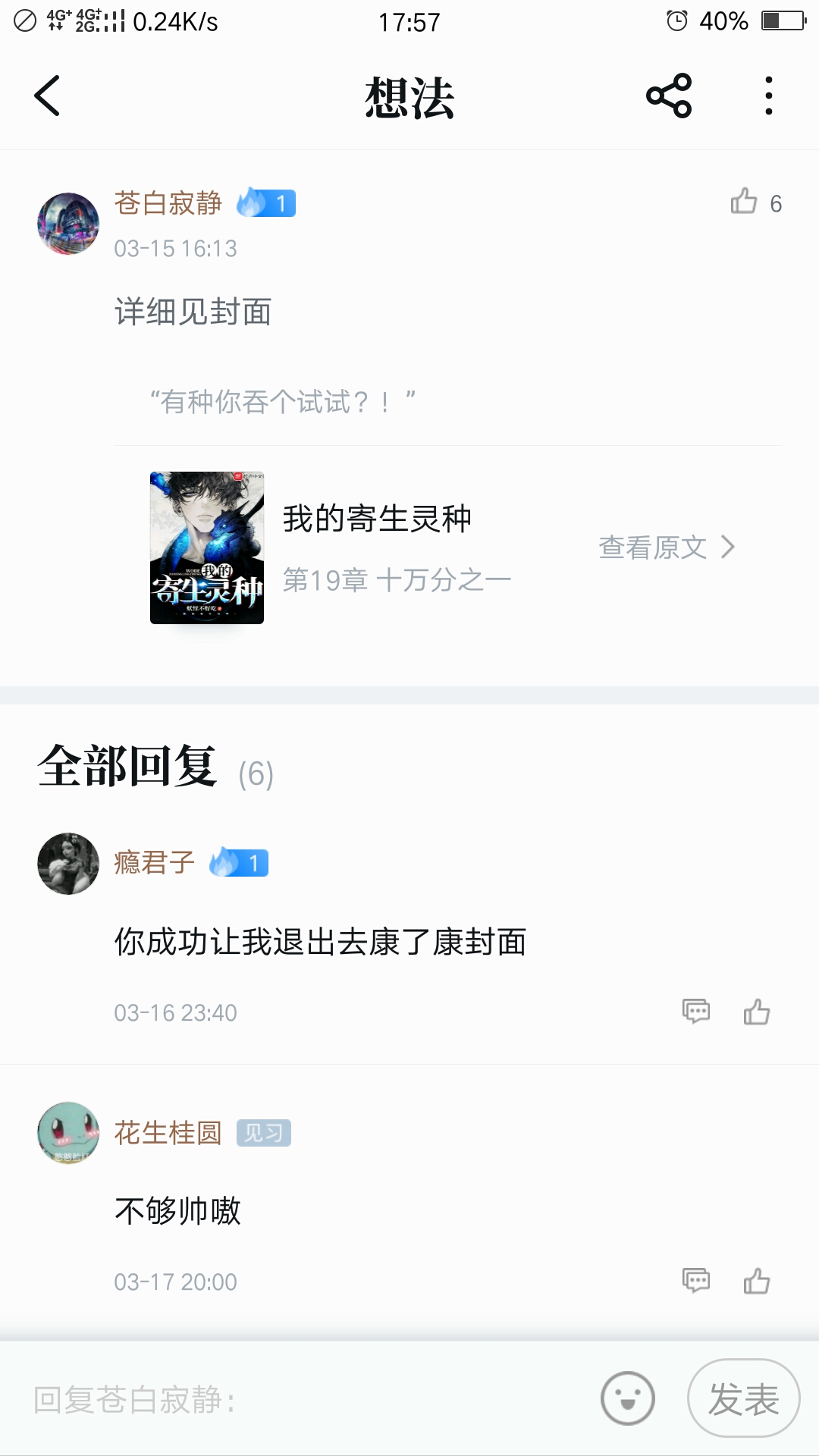Image resolution: width=819 pixels, height=1456 pixels.
Task: Go back from the 想法 page
Action: 47,96
